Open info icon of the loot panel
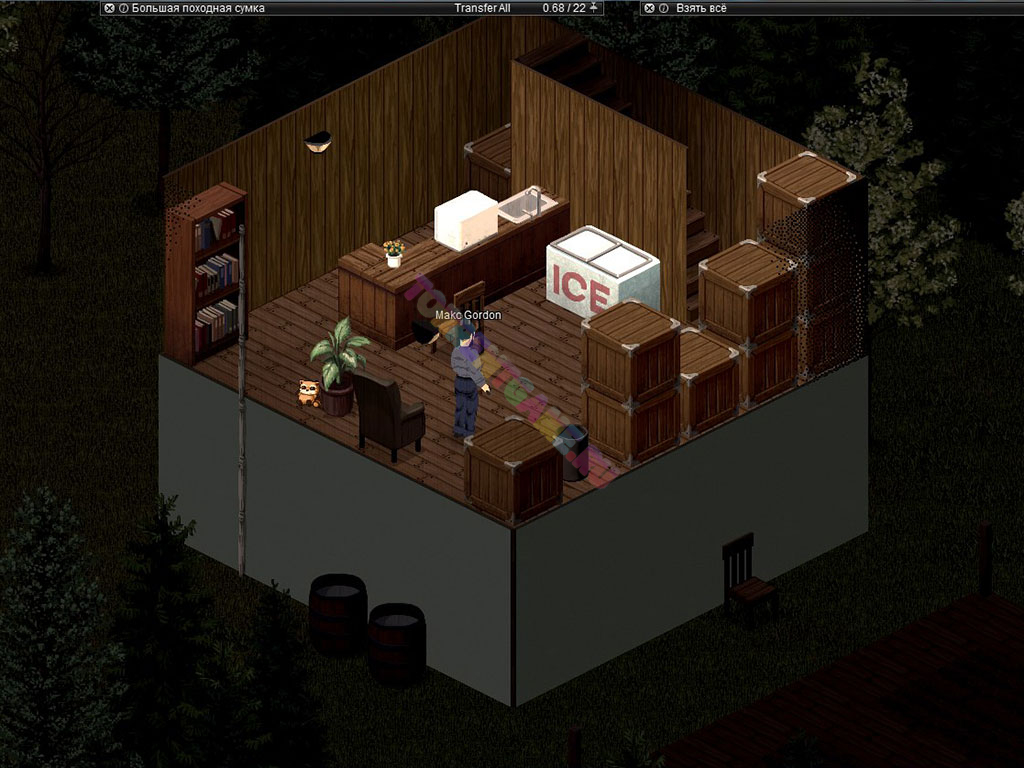Image resolution: width=1024 pixels, height=768 pixels. tap(663, 8)
